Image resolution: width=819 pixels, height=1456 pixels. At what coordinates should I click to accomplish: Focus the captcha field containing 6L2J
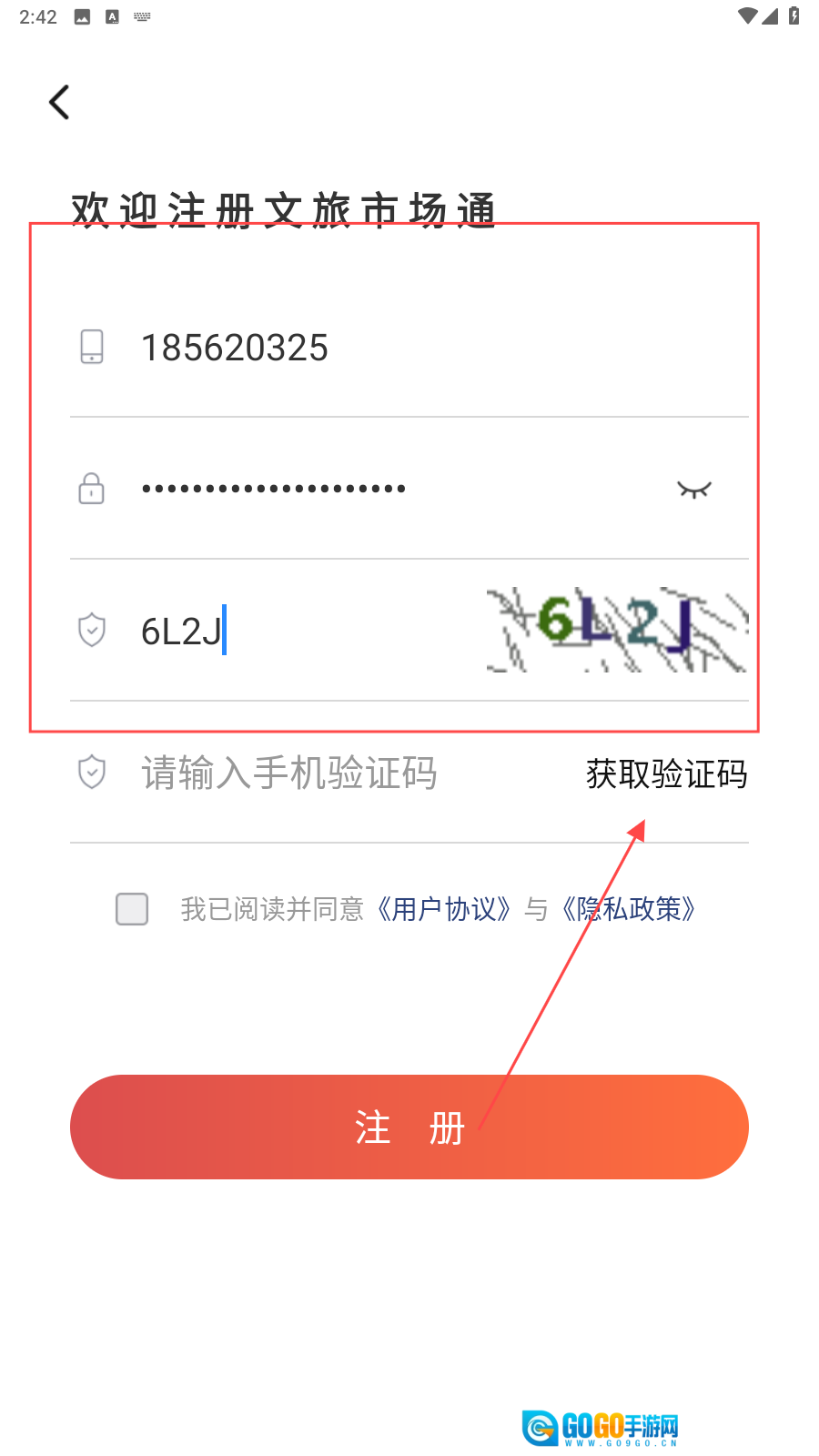(x=300, y=631)
